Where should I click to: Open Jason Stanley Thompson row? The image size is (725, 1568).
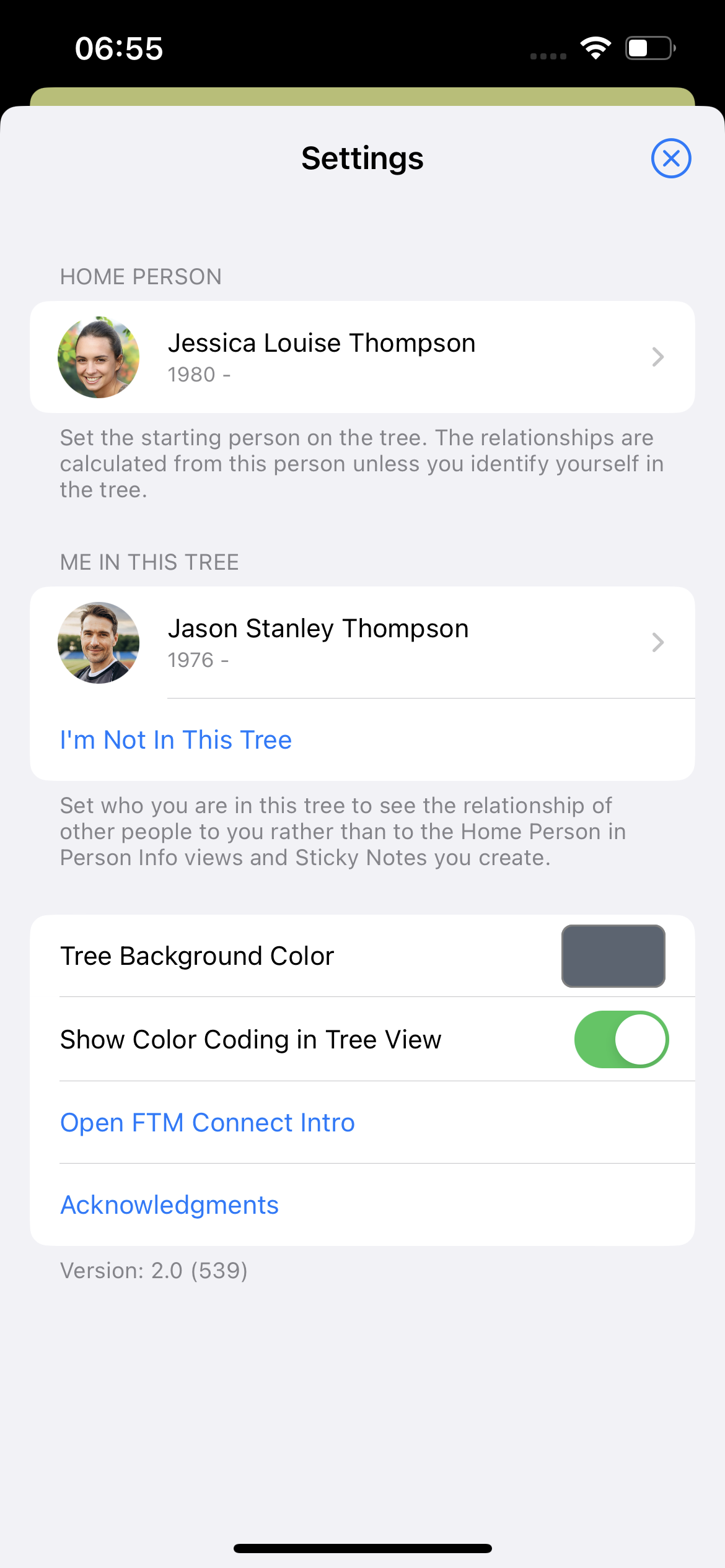362,643
